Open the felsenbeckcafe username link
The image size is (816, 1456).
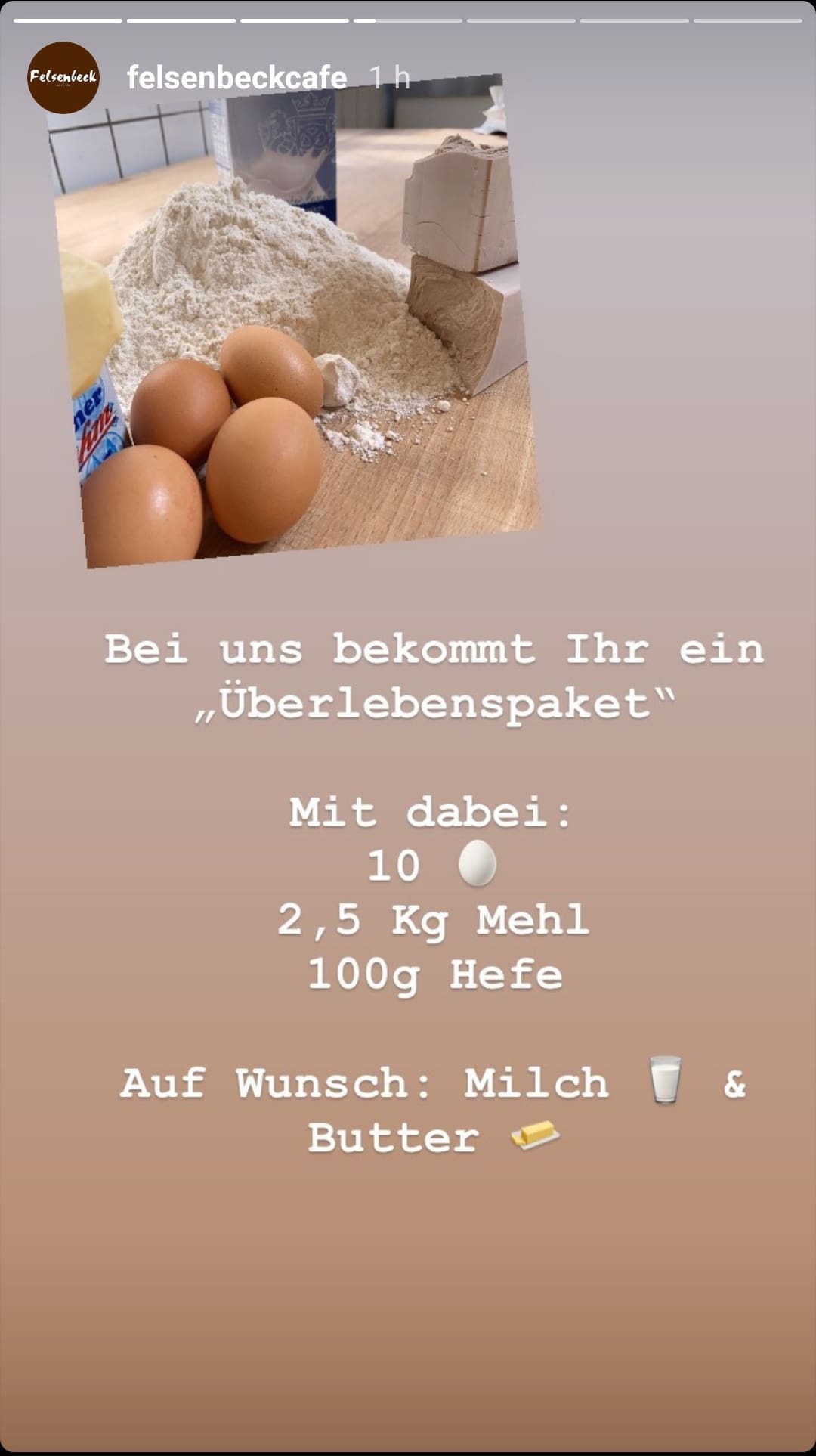click(236, 77)
